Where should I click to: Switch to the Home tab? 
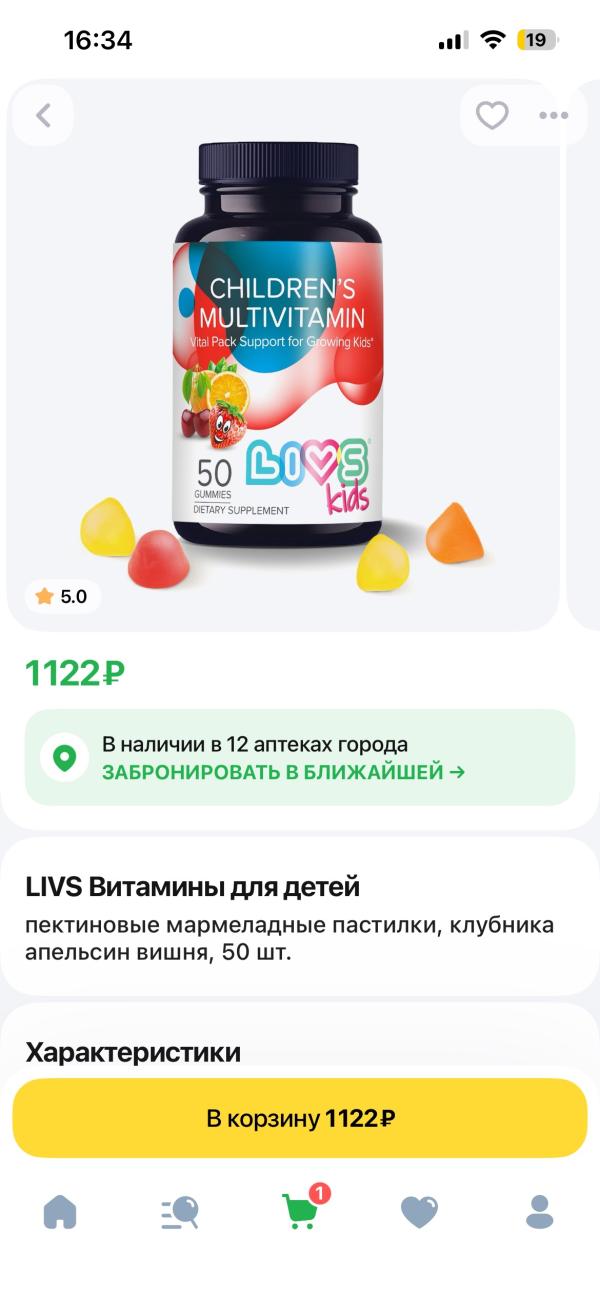60,1212
